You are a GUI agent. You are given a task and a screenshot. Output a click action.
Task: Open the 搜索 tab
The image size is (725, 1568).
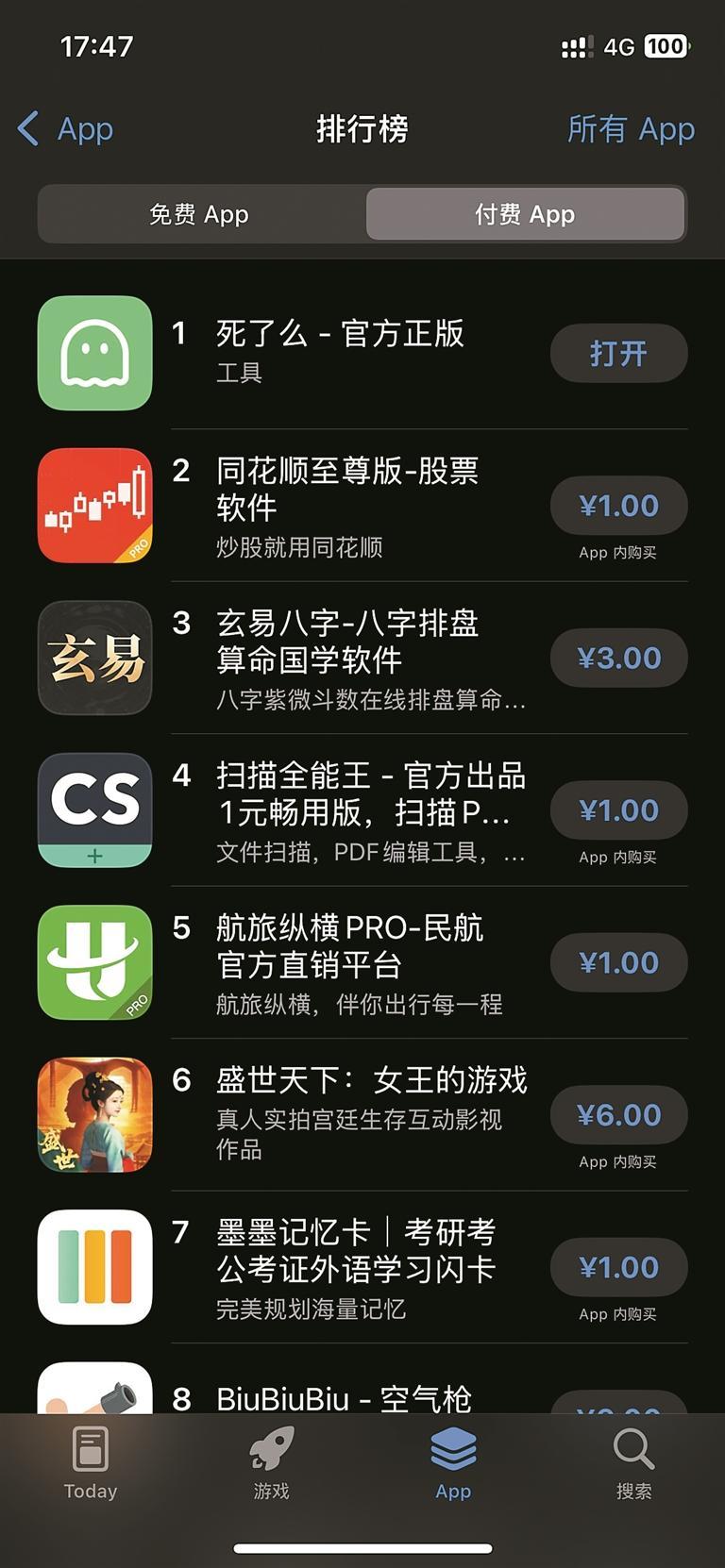[x=633, y=1462]
